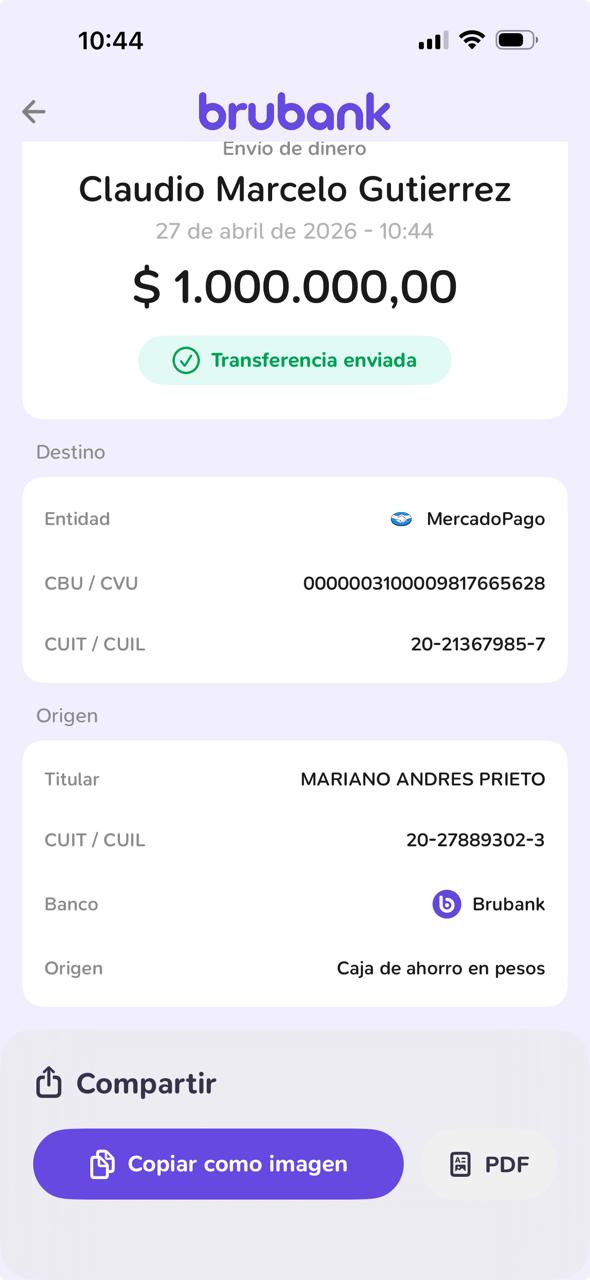Tap Copiar como imagen button
Screen dimensions: 590x1280
(218, 1164)
